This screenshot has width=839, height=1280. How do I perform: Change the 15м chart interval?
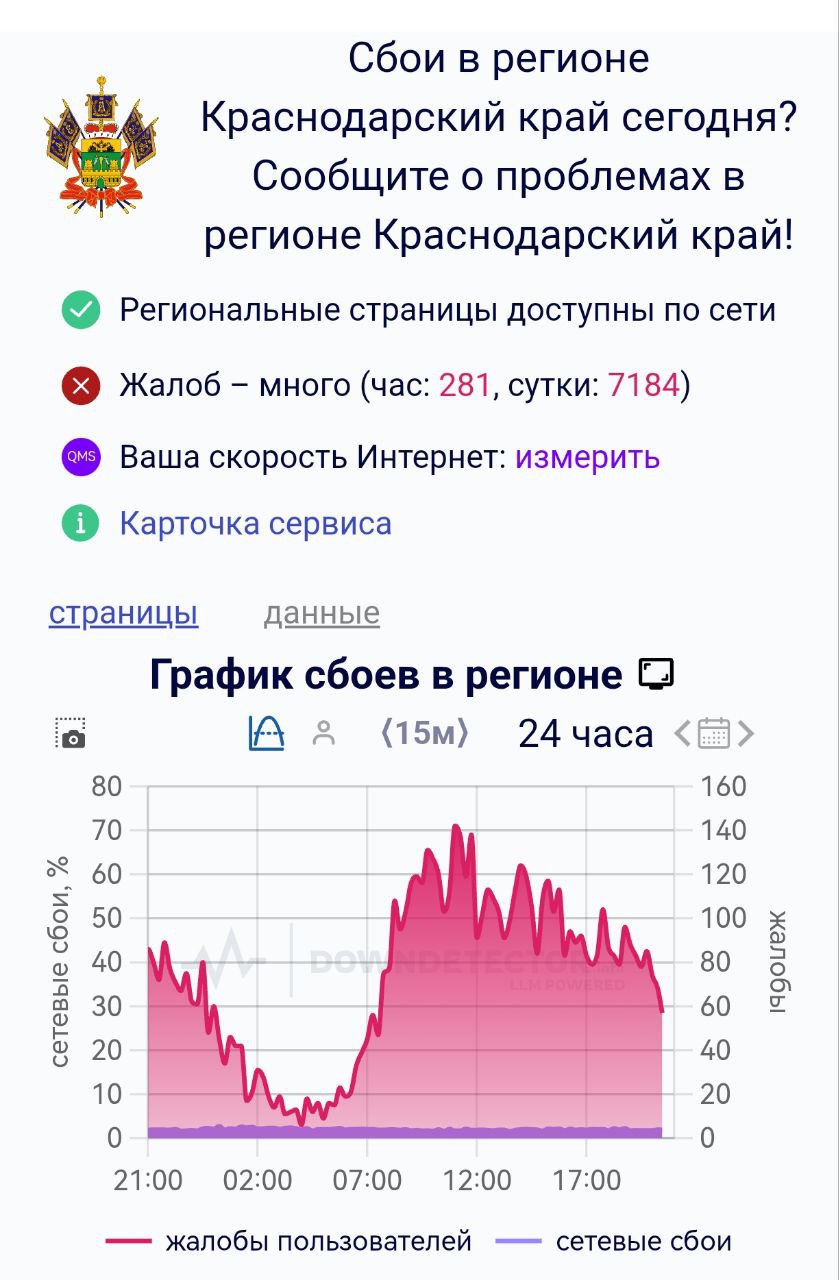pyautogui.click(x=425, y=733)
